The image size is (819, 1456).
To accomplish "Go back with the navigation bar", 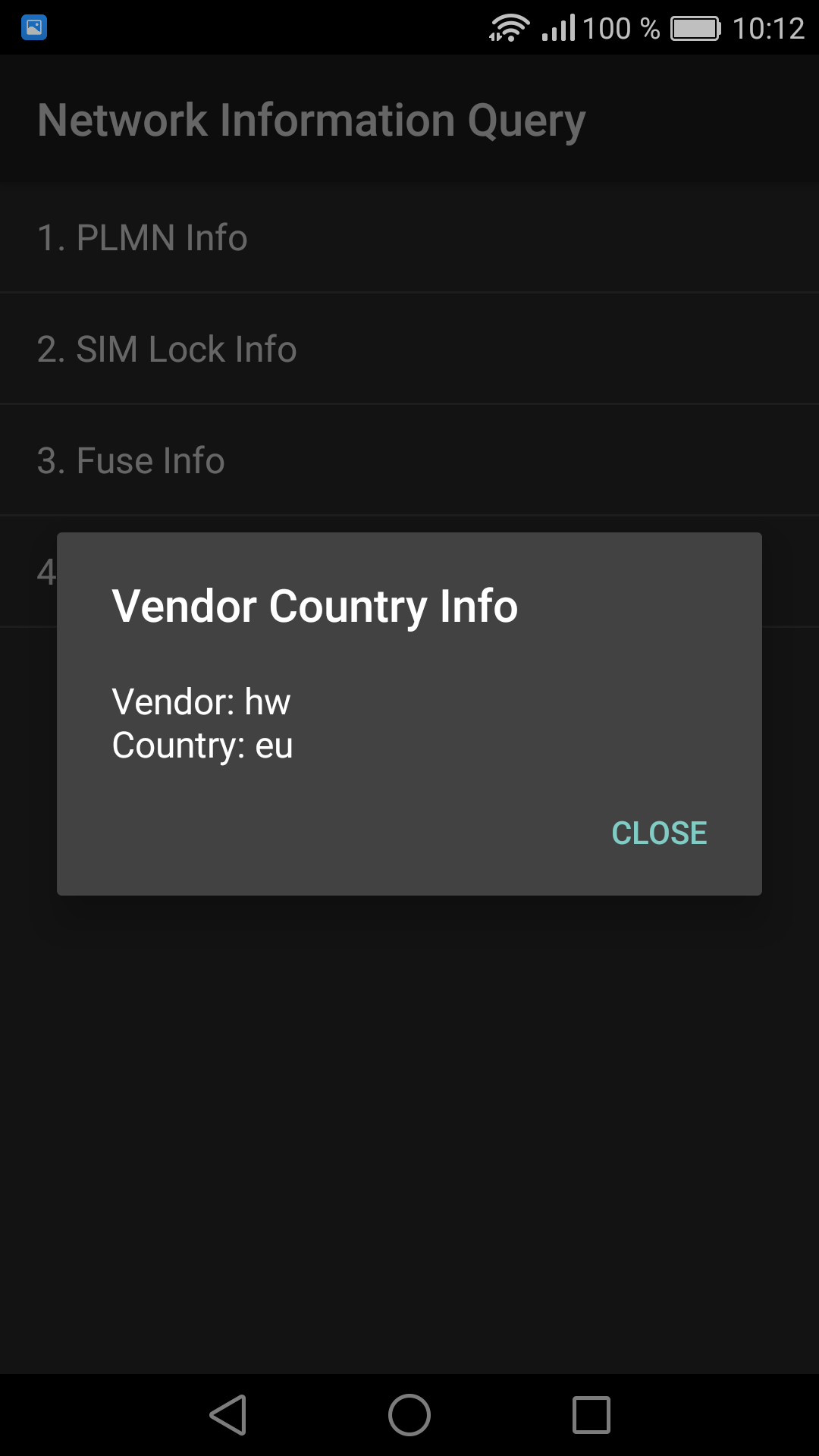I will click(x=228, y=1415).
